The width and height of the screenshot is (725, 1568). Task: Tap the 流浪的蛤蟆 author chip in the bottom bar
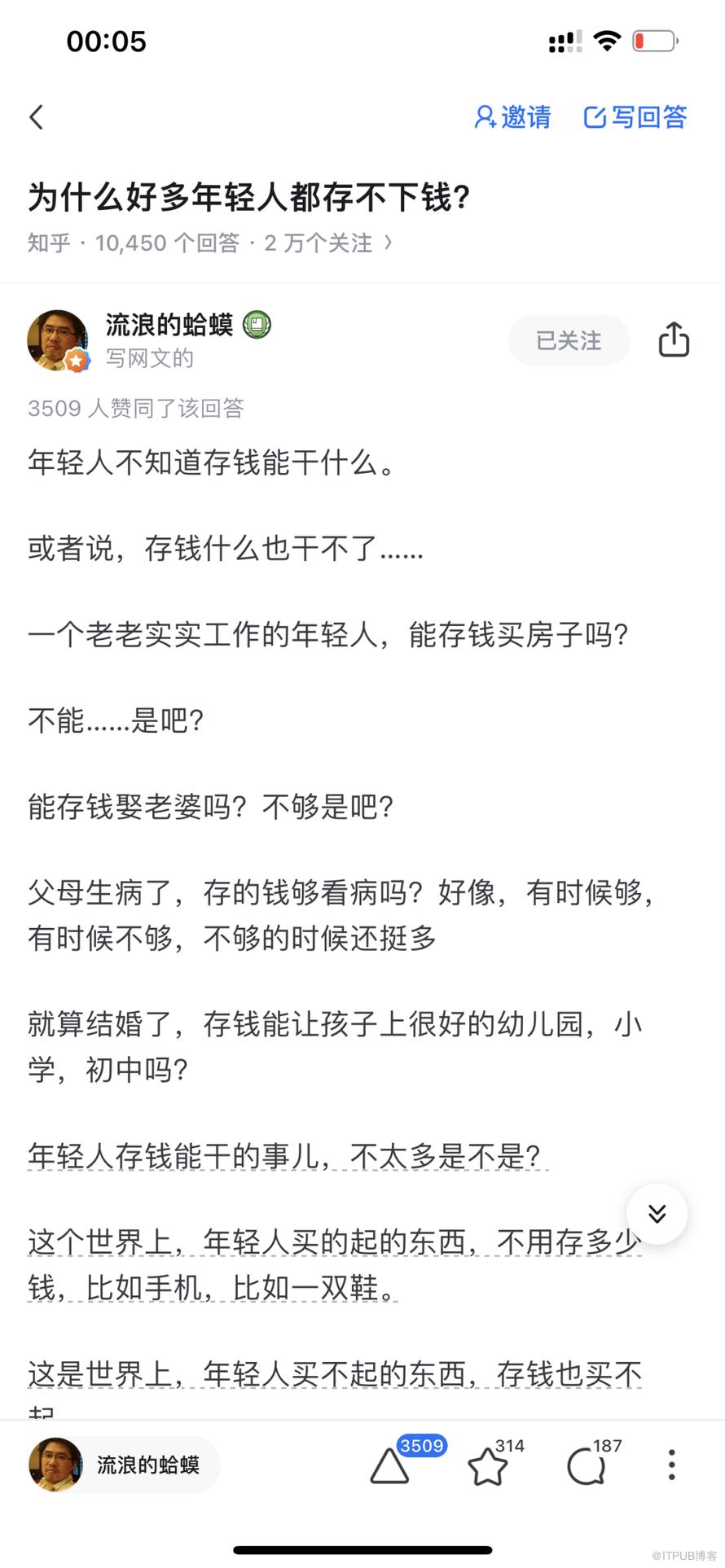coord(124,1465)
